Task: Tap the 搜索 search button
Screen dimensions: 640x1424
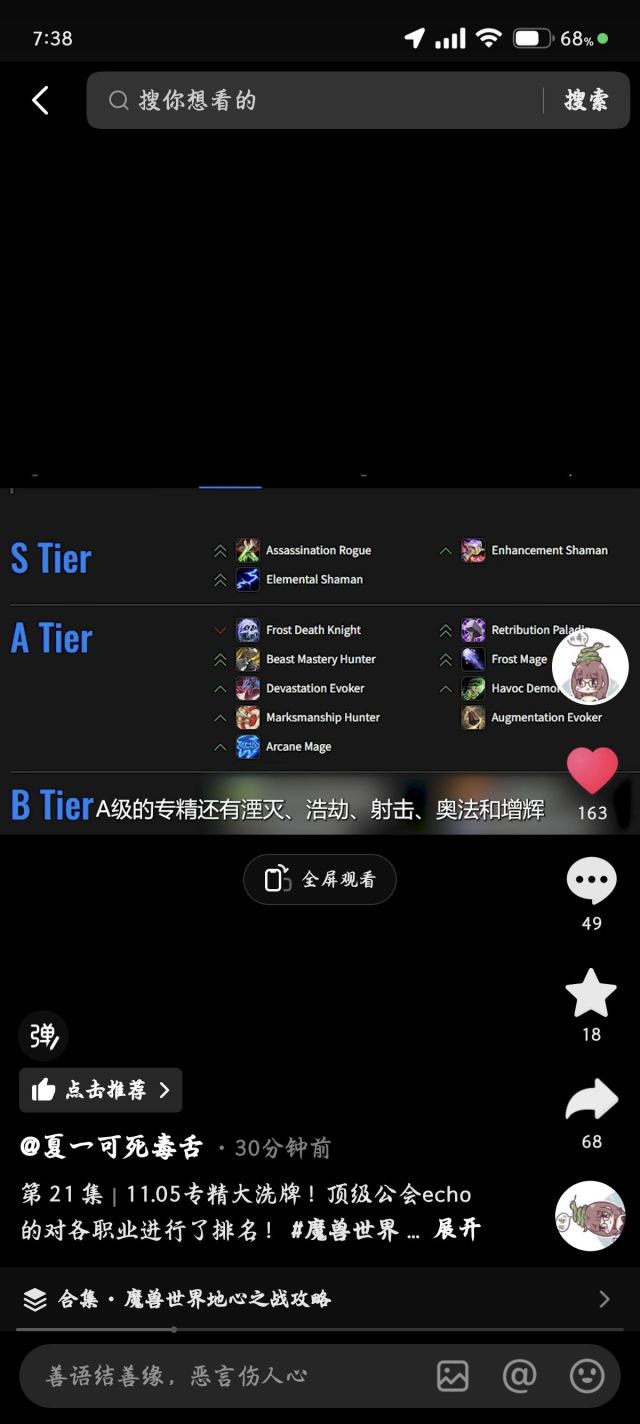Action: [x=586, y=100]
